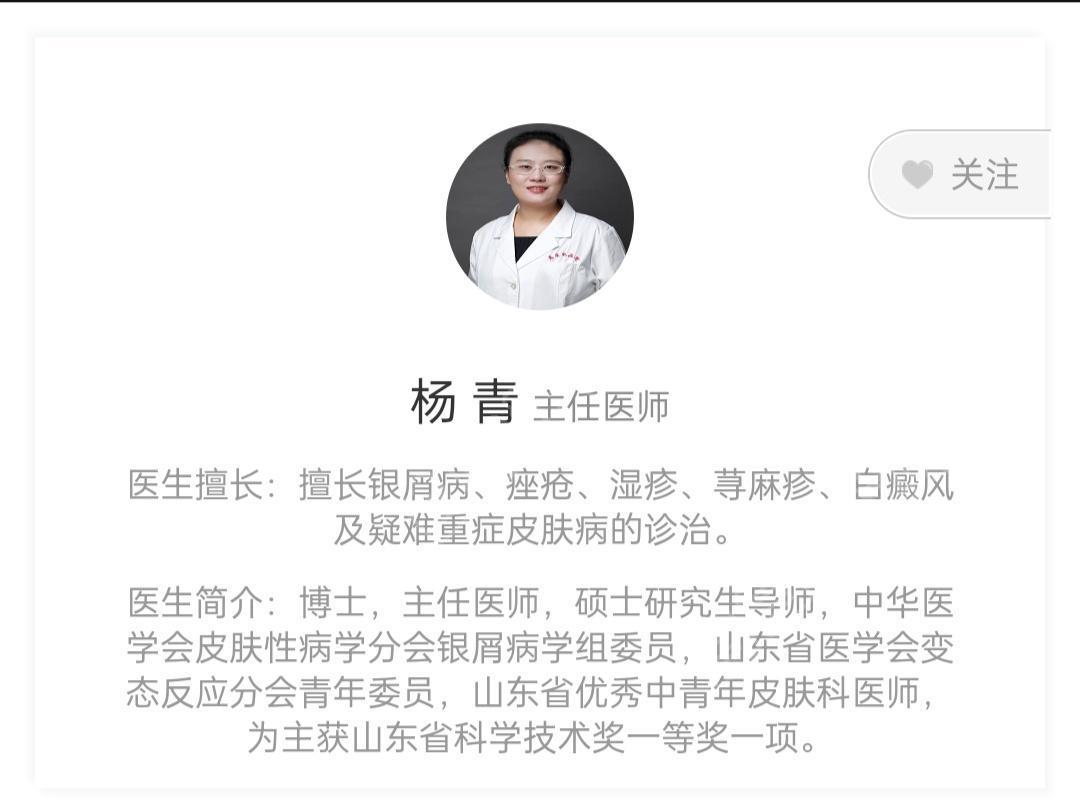Viewport: 1080px width, 805px height.
Task: Open doctor 杨青's profile photo
Action: point(539,216)
